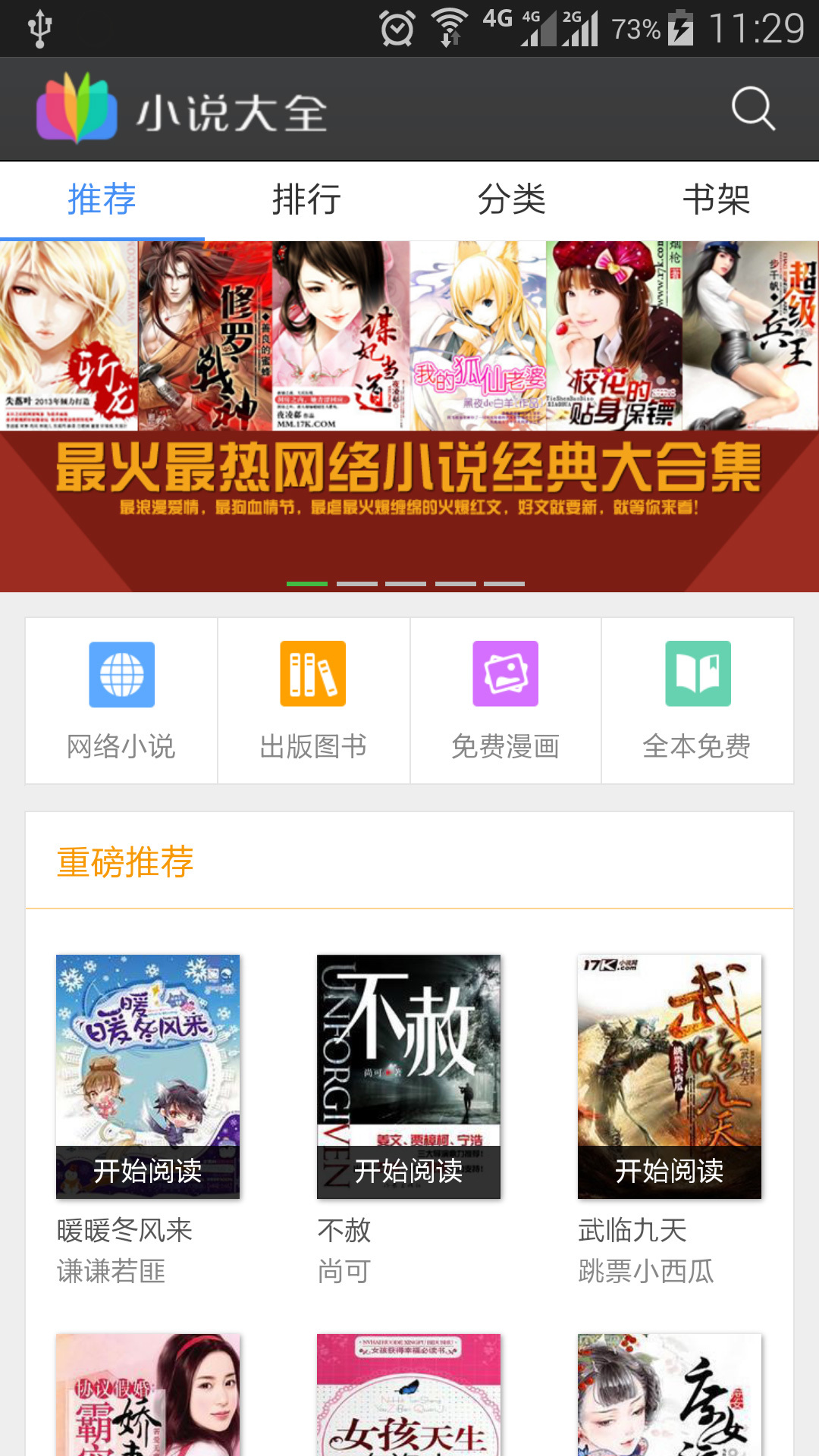This screenshot has width=819, height=1456.
Task: Open the 霸娇 book cover
Action: tap(148, 1395)
